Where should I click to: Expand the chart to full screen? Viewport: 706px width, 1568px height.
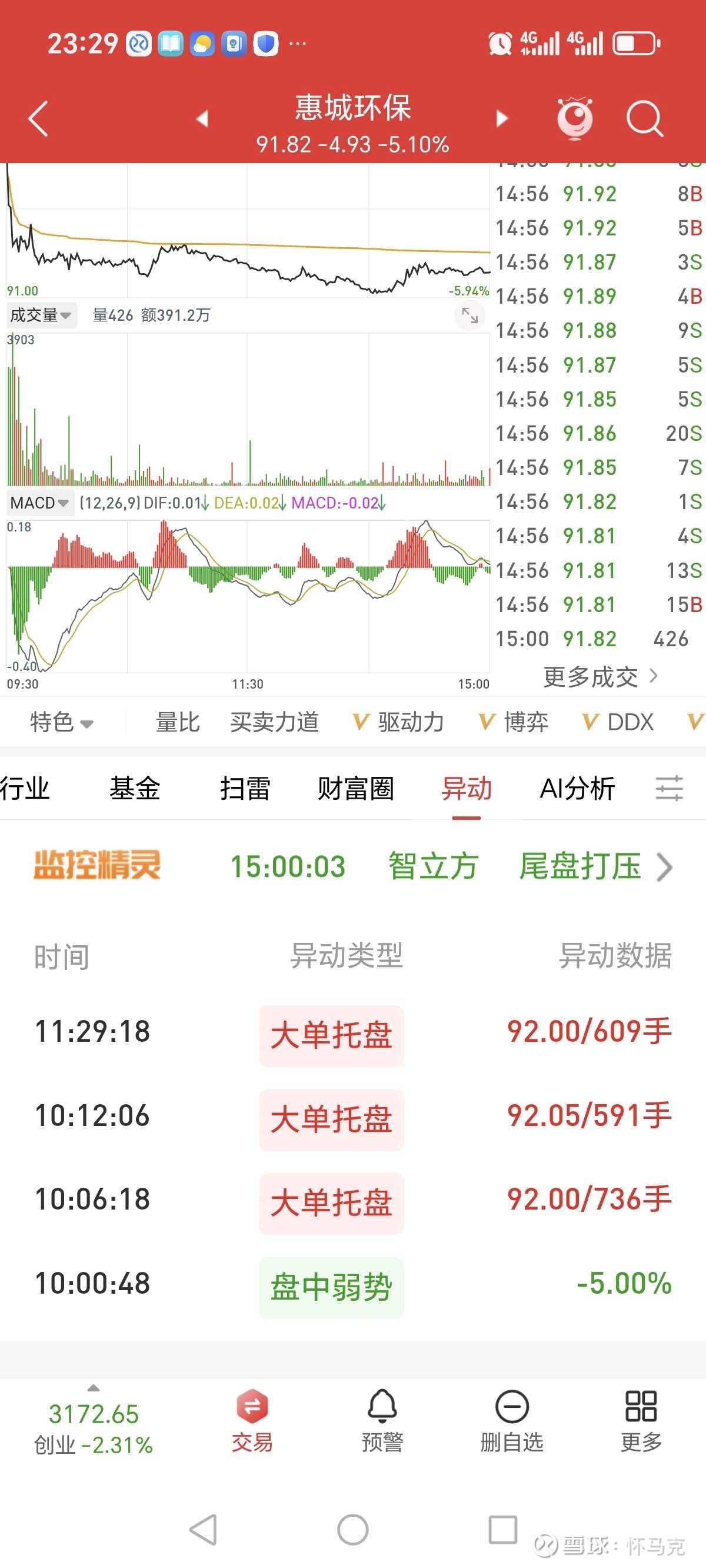click(469, 315)
